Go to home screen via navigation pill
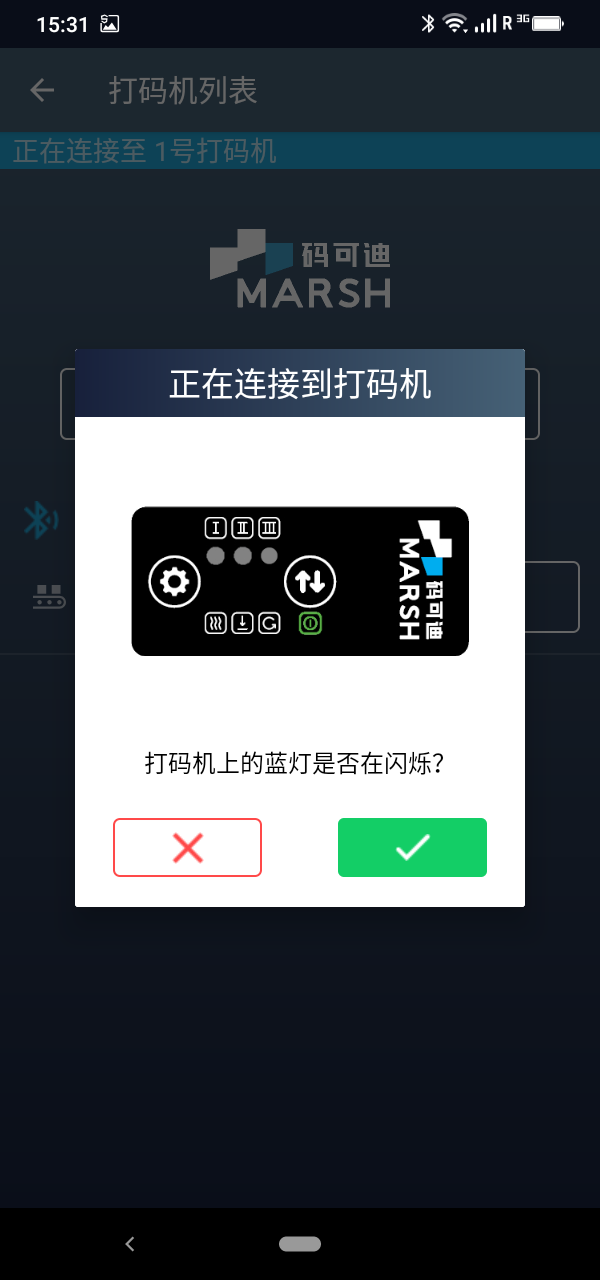The image size is (600, 1280). point(300,1244)
